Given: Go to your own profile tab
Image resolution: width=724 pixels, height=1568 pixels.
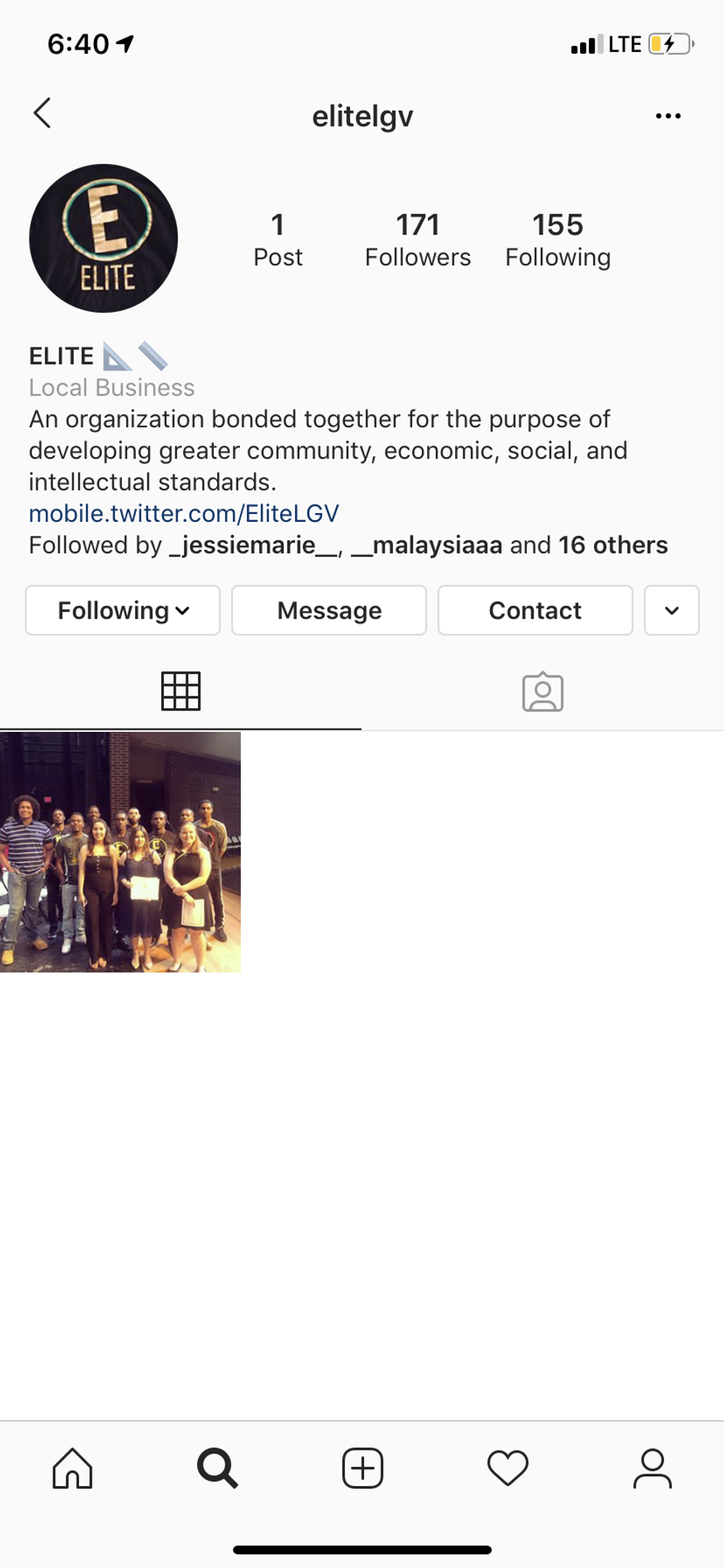Looking at the screenshot, I should 652,1467.
